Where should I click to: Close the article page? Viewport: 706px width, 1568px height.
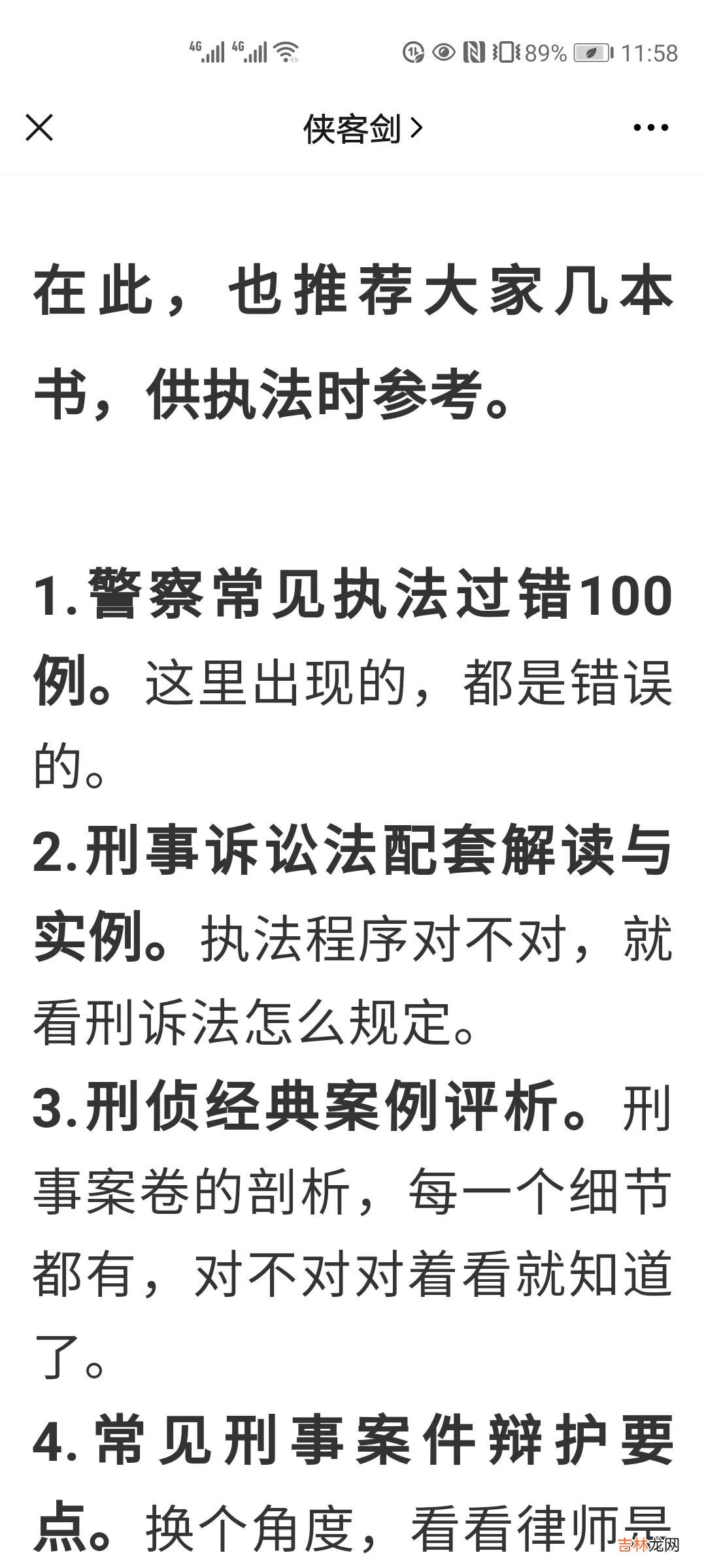39,127
